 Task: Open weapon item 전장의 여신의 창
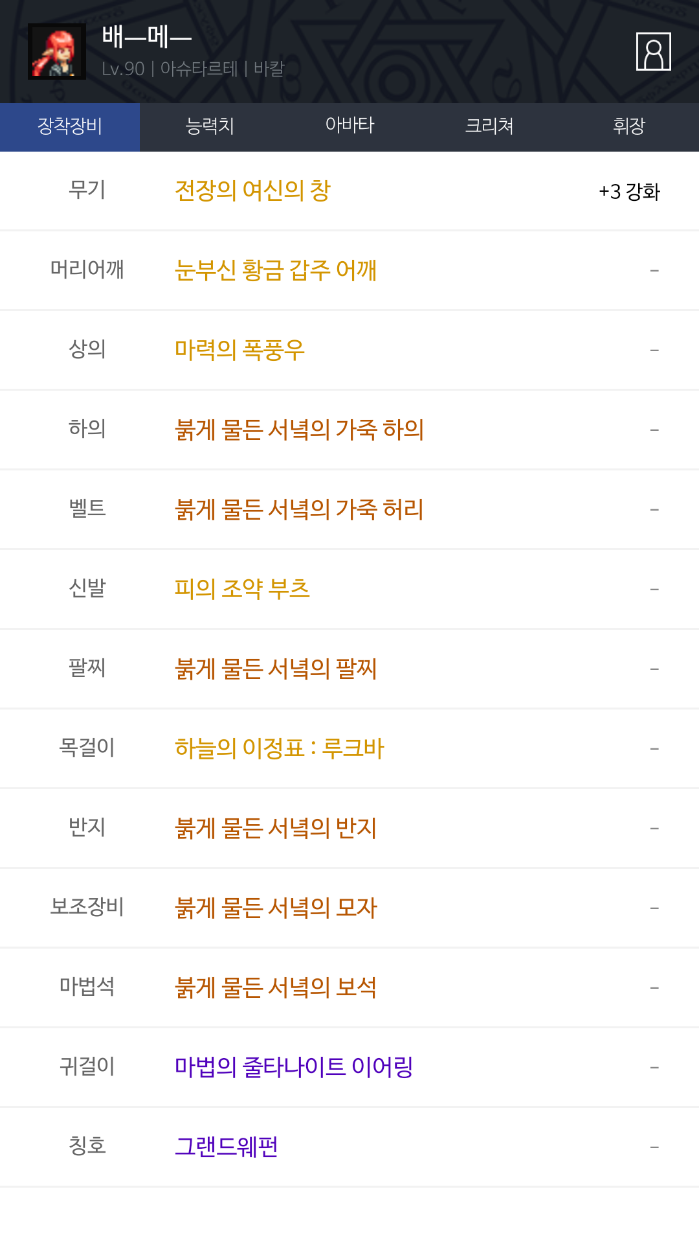tap(252, 191)
